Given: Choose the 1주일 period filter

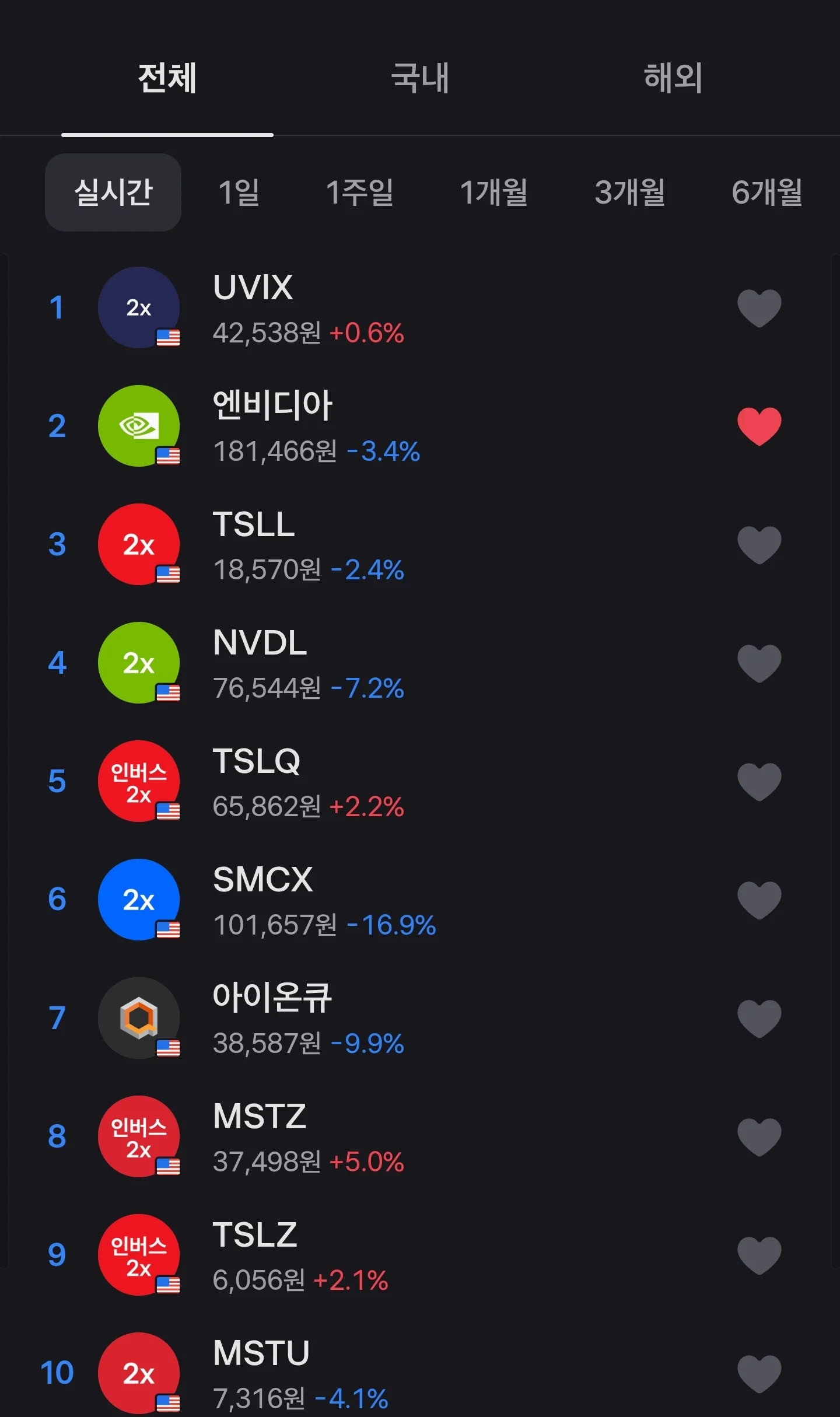Looking at the screenshot, I should (x=359, y=193).
